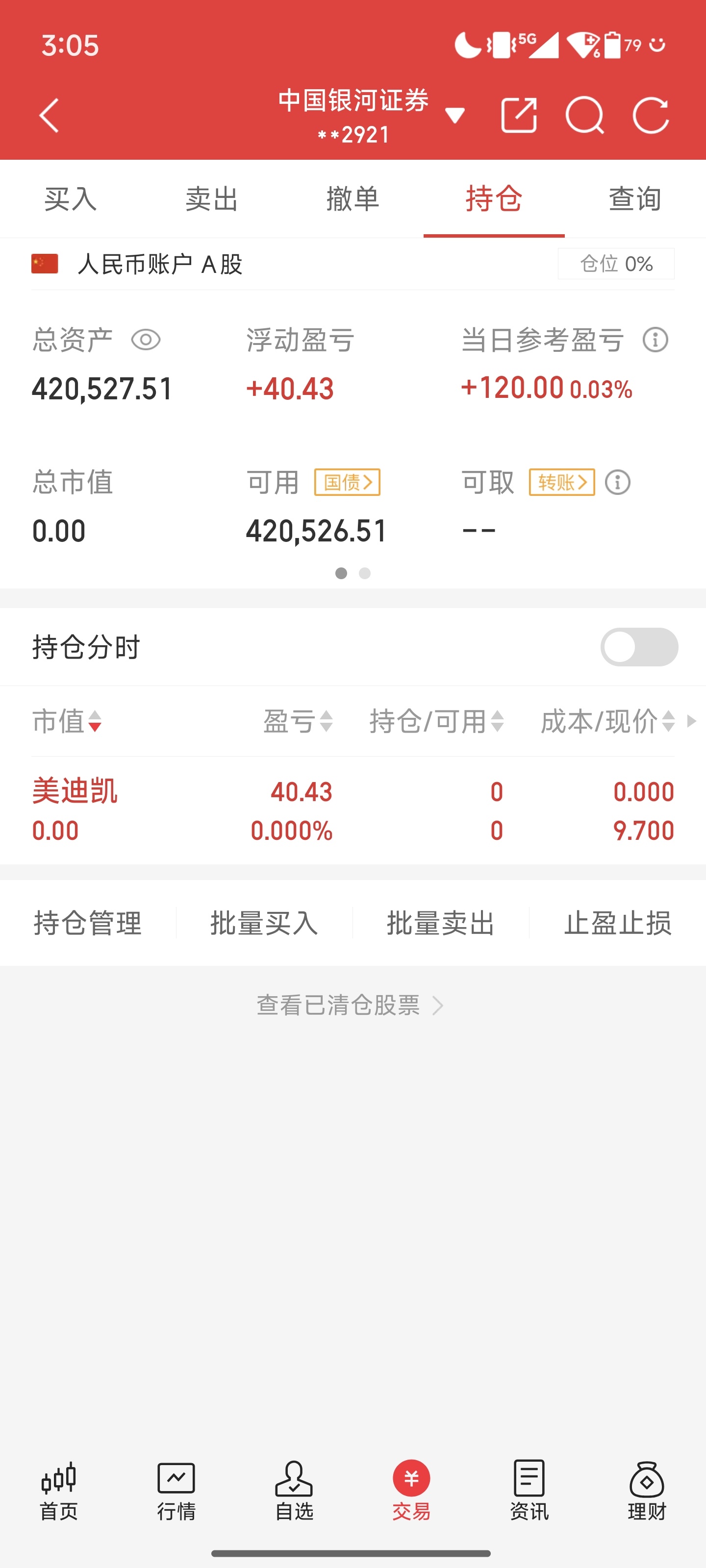The height and width of the screenshot is (1568, 706).
Task: Open the search magnifier
Action: pyautogui.click(x=584, y=115)
